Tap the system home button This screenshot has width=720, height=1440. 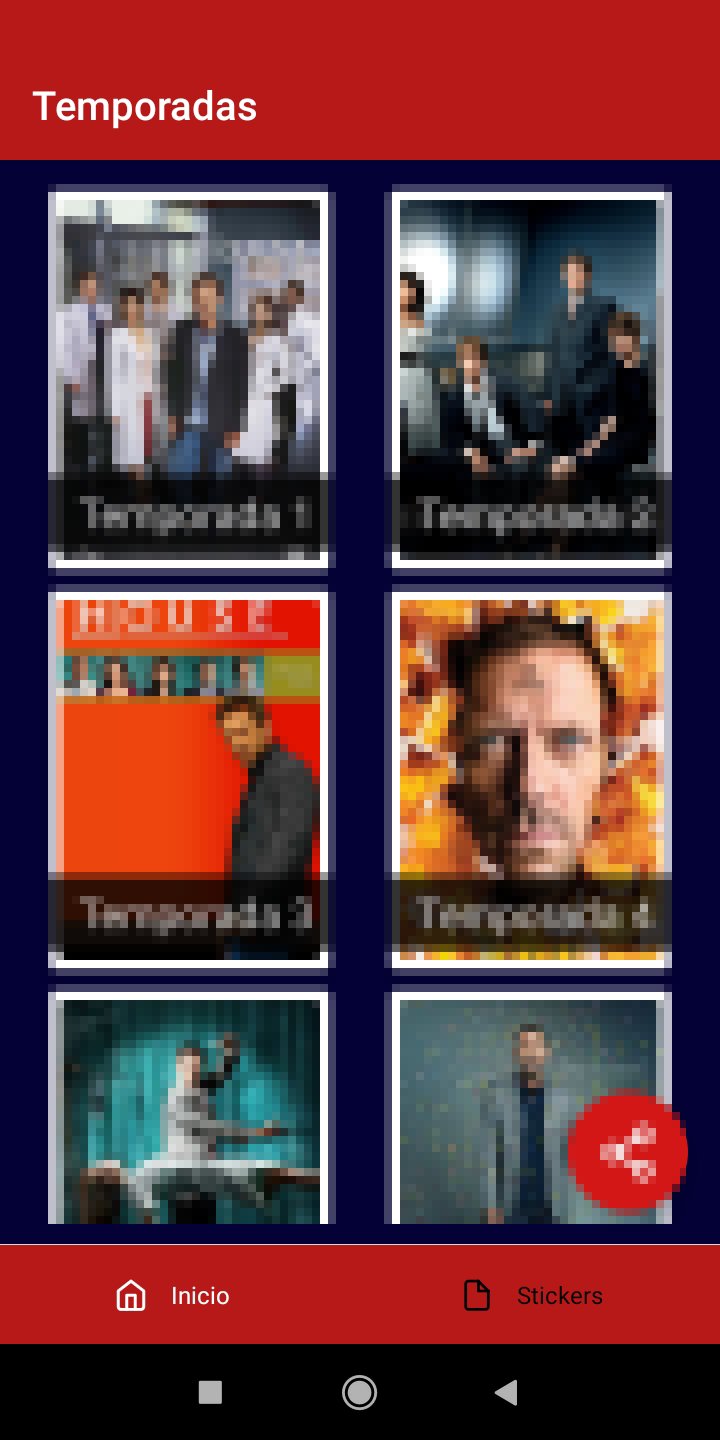tap(359, 1392)
